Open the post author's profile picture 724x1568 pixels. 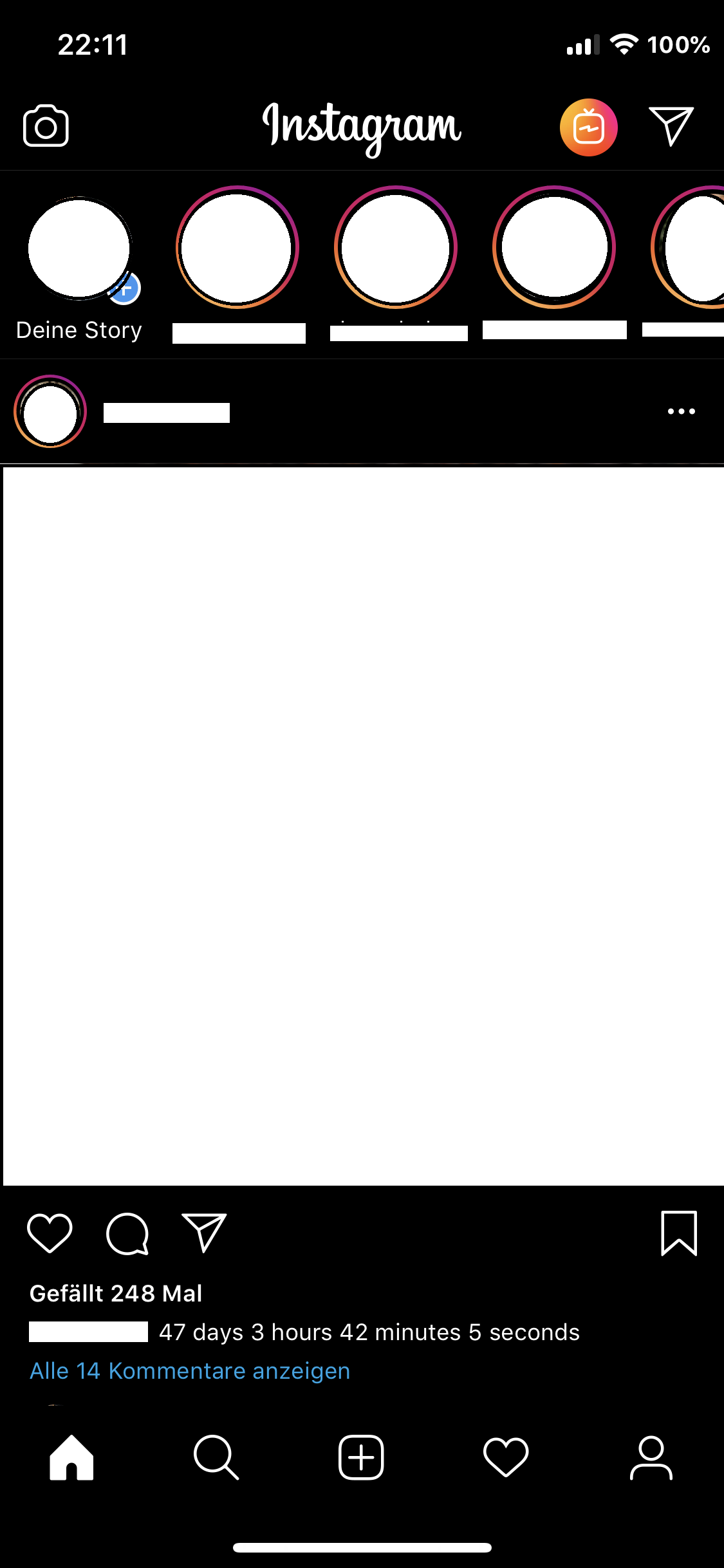(50, 411)
